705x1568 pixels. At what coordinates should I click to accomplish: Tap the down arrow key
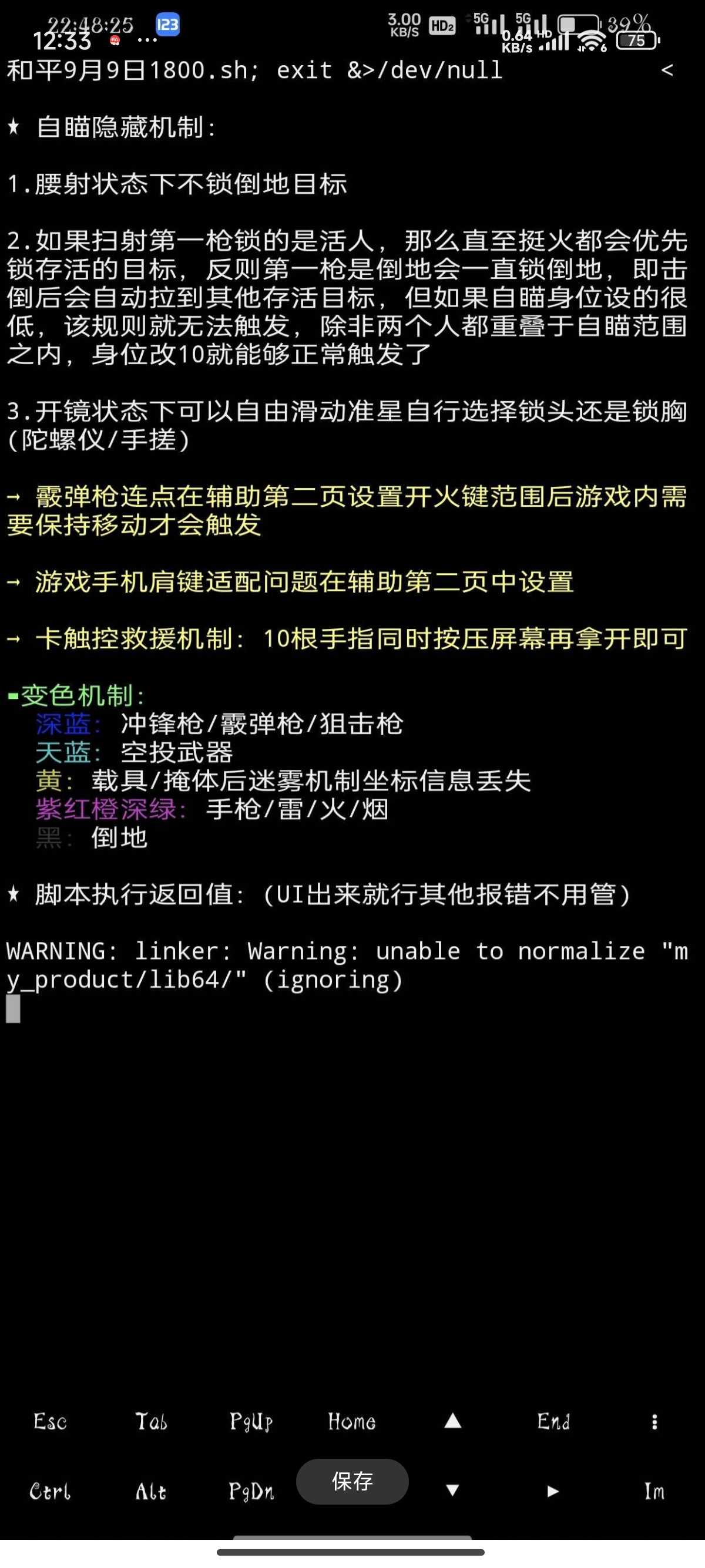click(452, 1490)
